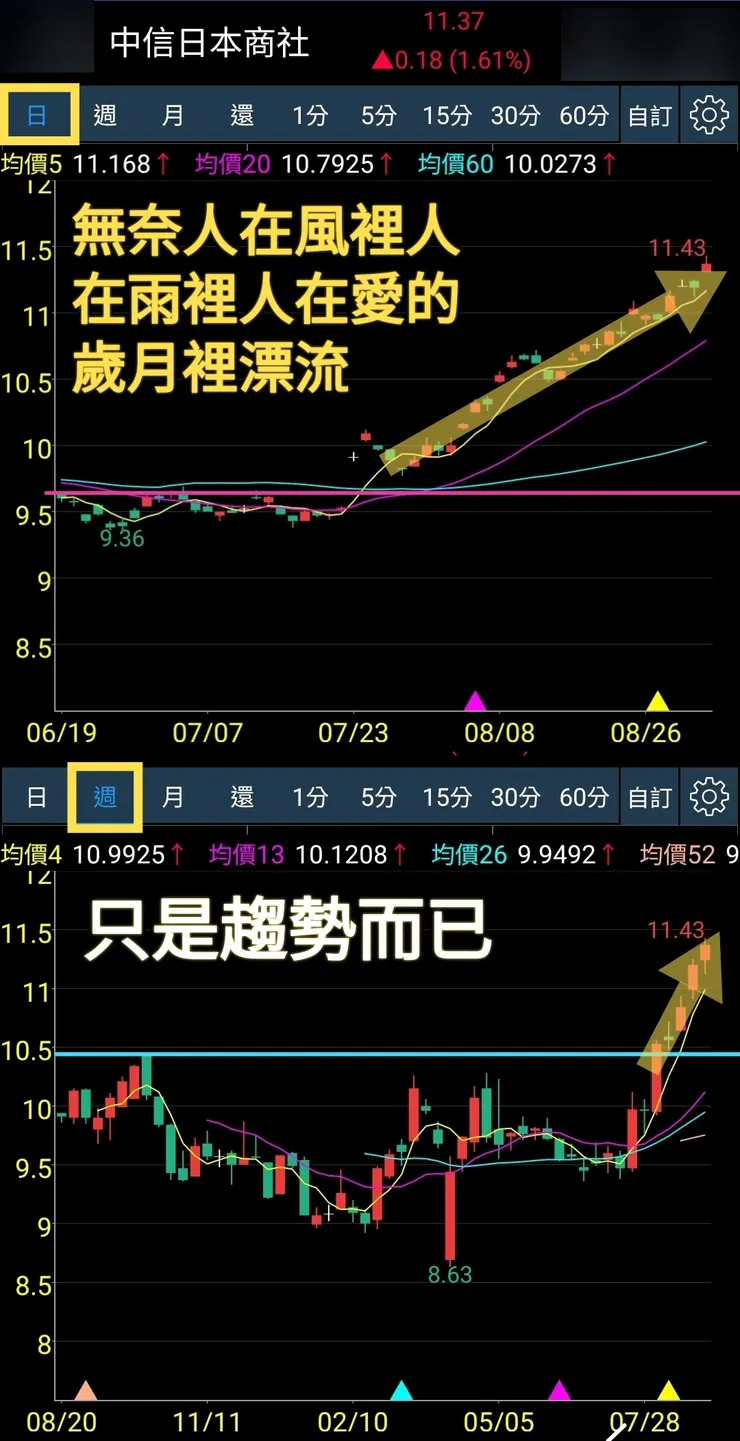The width and height of the screenshot is (740, 1441).
Task: Select the 5分 interval on the top toolbar
Action: [x=376, y=114]
